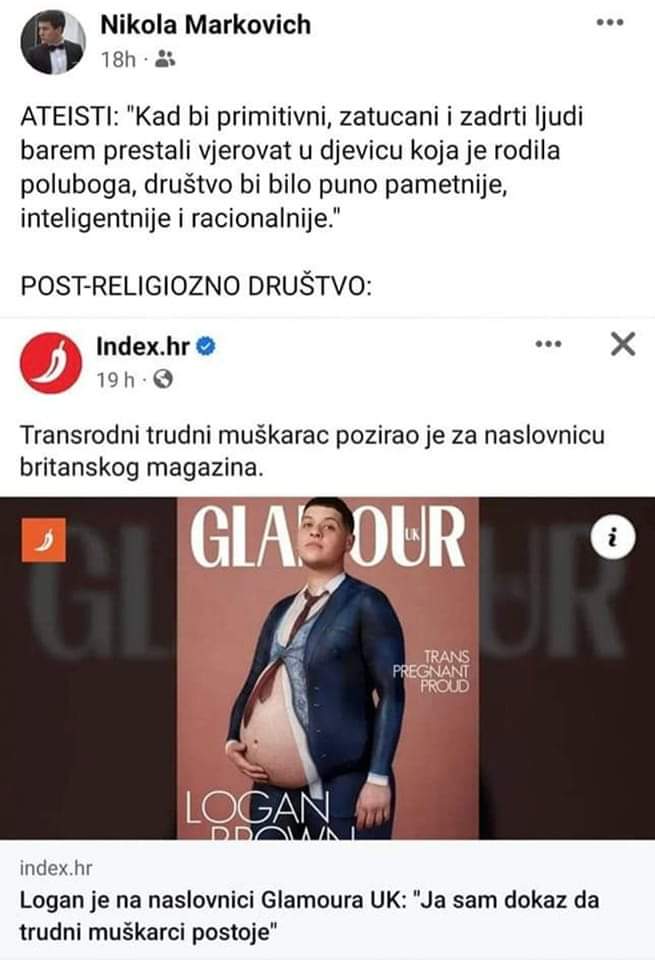Hide the Index.hr post with the X

pos(622,345)
